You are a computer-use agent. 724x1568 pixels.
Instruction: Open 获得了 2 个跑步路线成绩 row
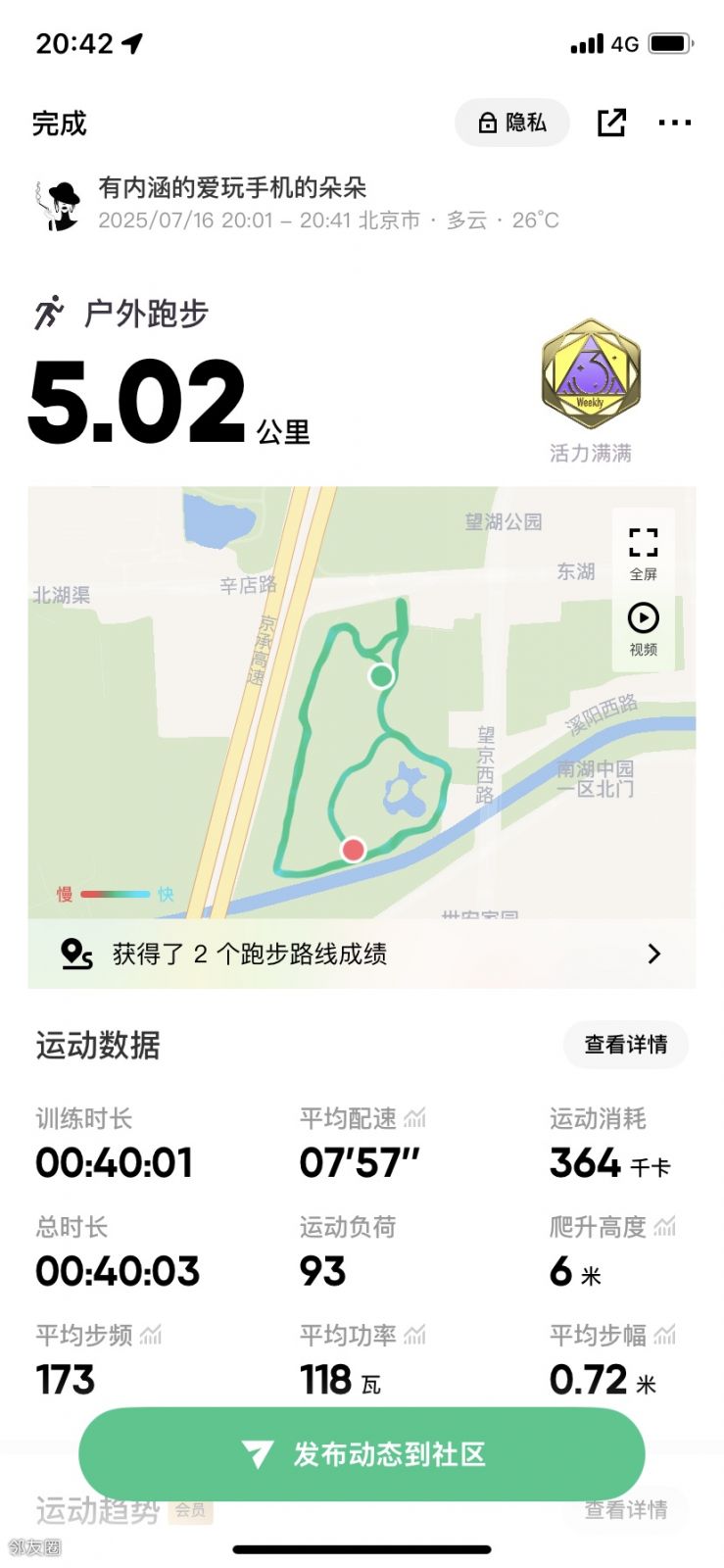[362, 954]
